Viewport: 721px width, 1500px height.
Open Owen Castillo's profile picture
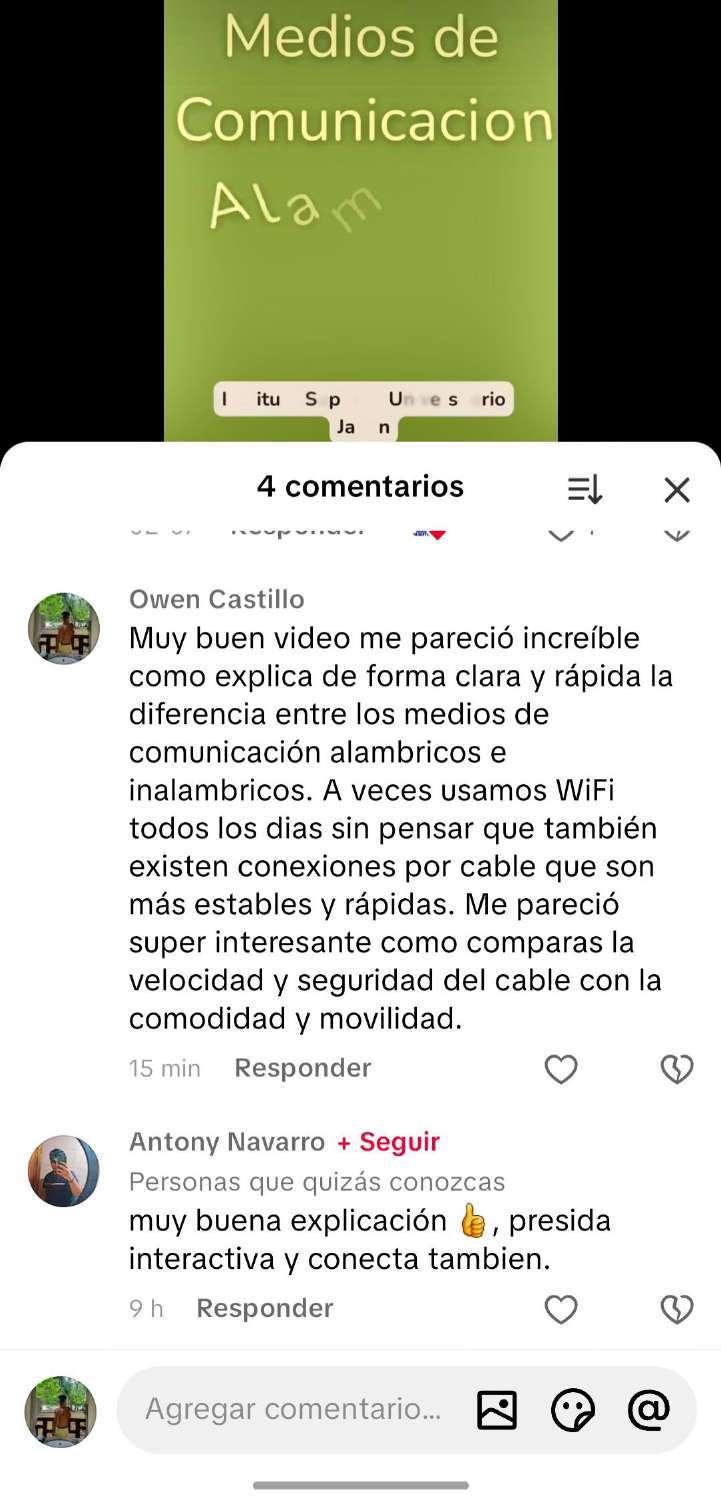click(x=63, y=628)
